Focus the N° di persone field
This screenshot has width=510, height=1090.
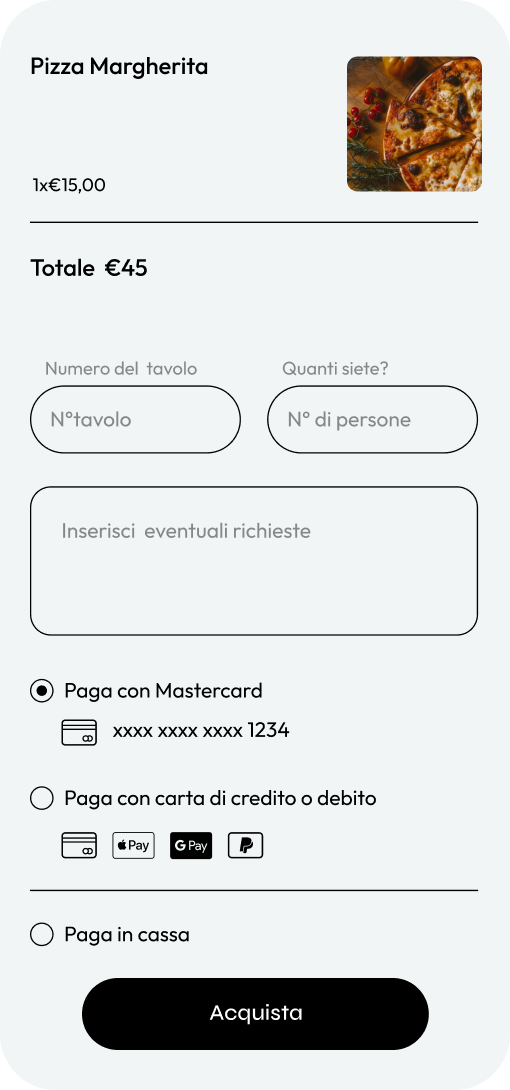pyautogui.click(x=372, y=419)
